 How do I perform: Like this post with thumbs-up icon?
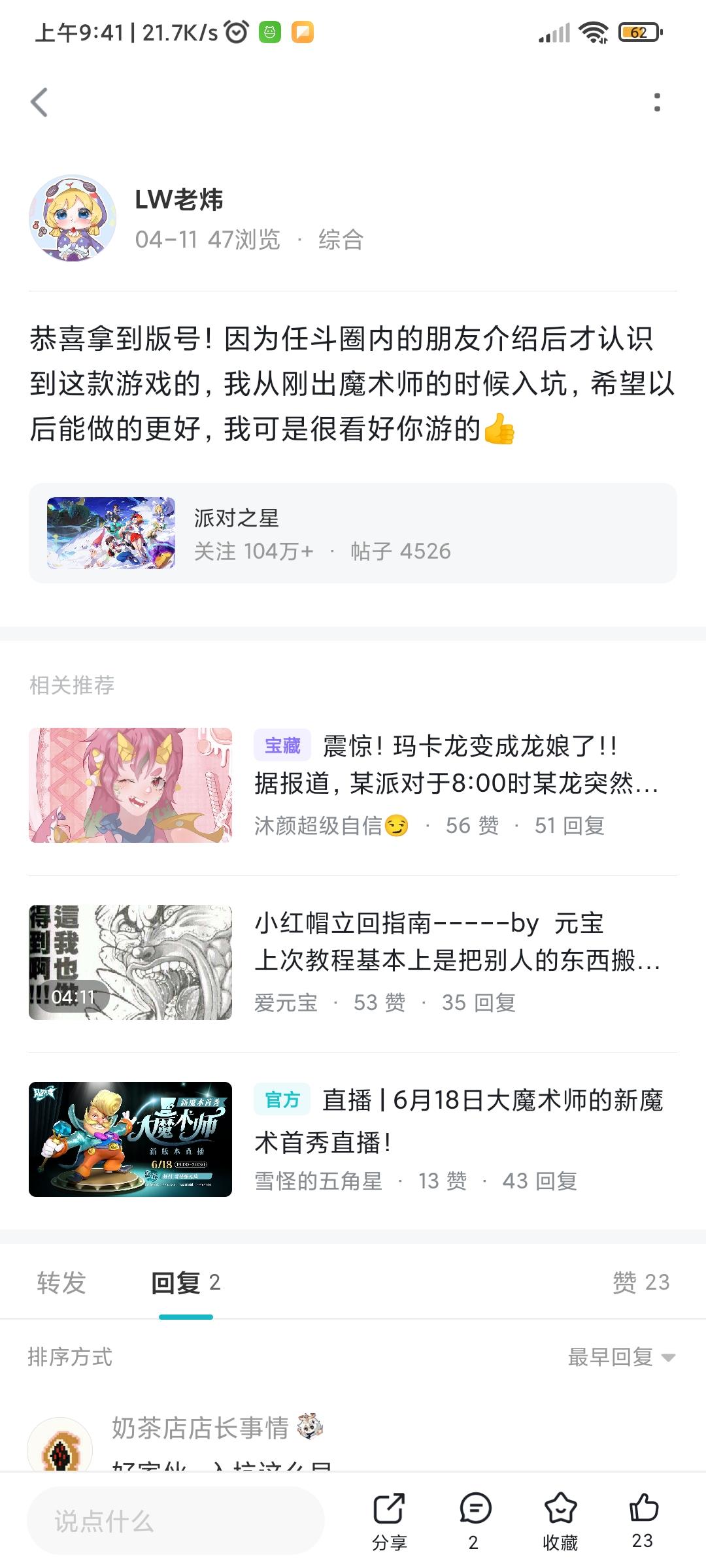point(643,1520)
